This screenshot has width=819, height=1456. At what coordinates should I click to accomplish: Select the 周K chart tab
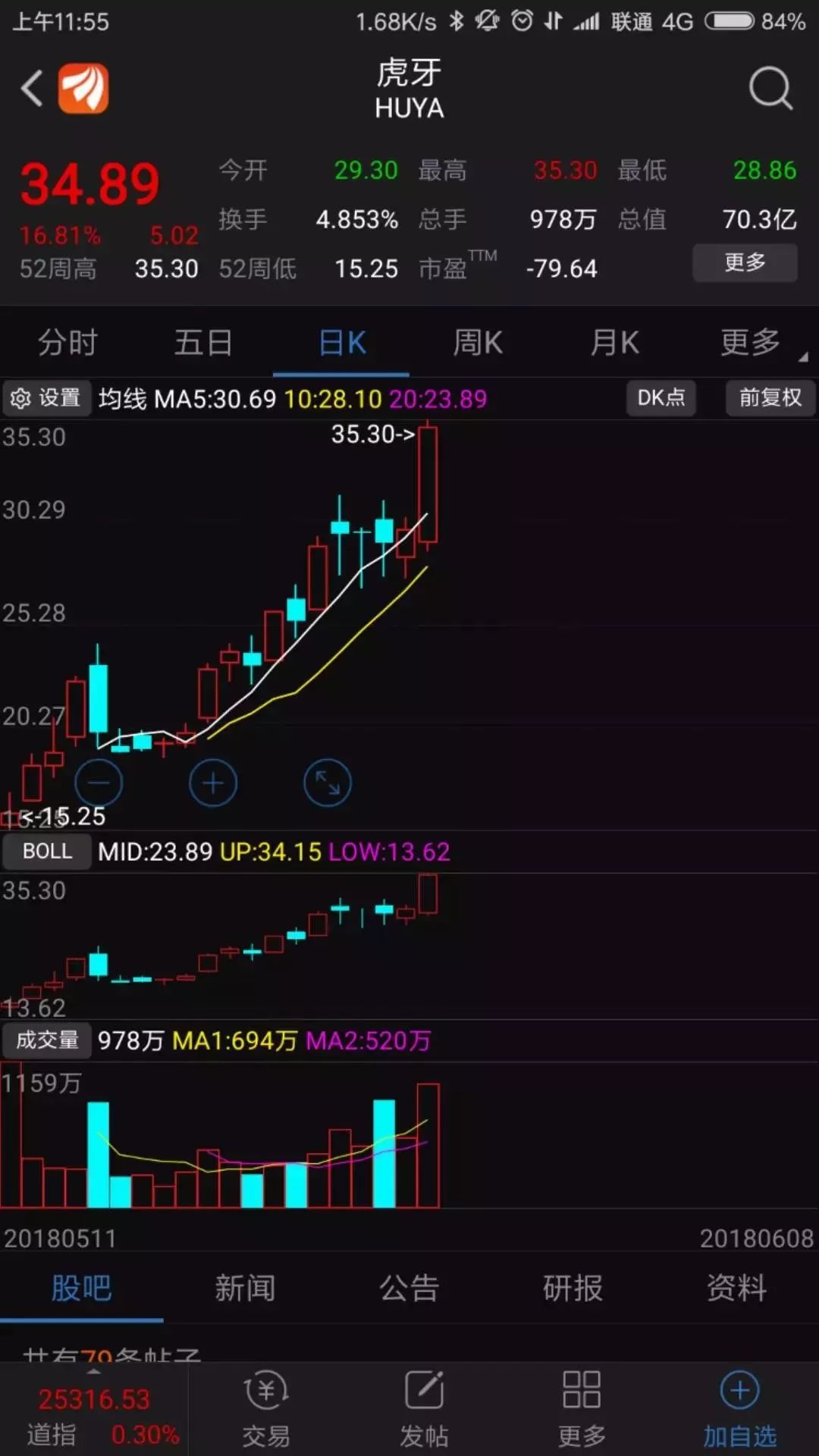click(477, 343)
